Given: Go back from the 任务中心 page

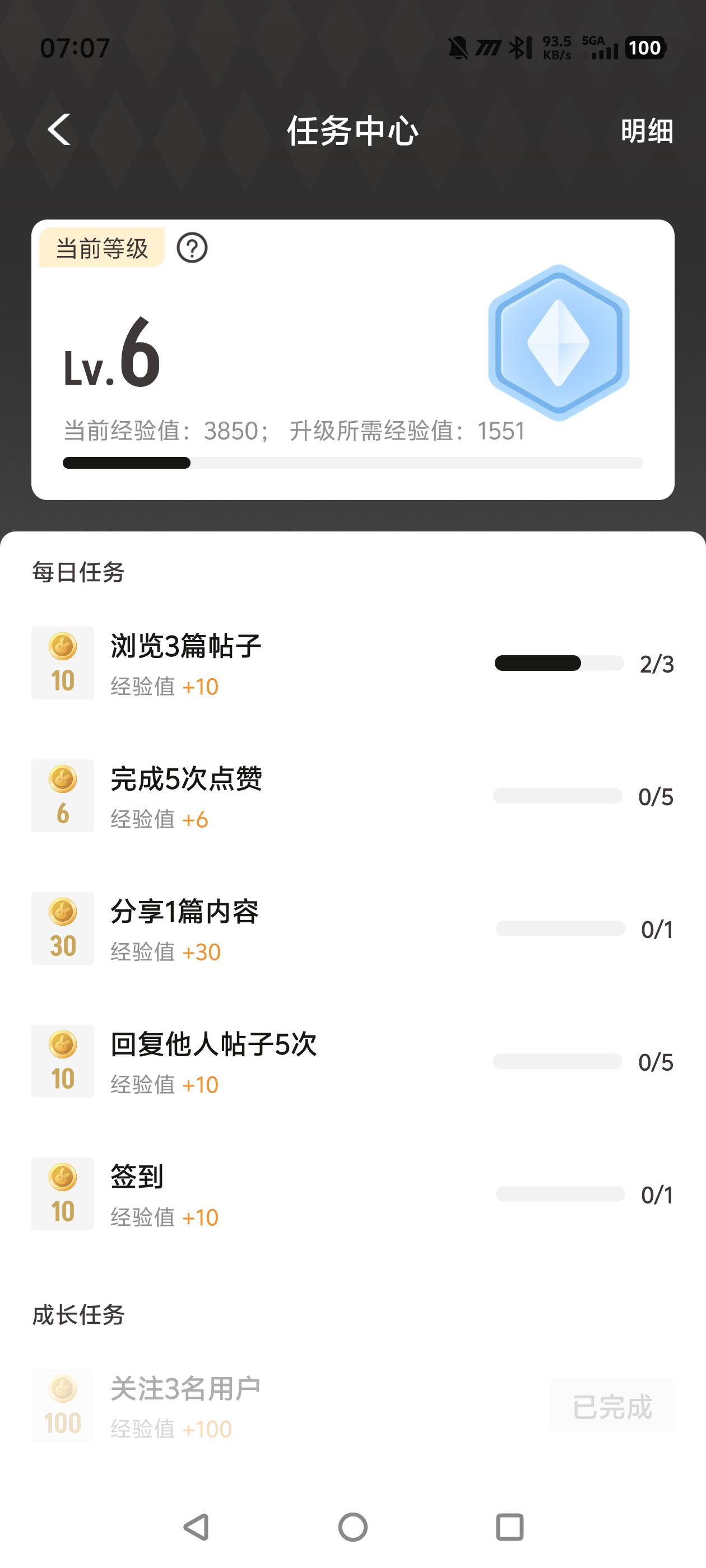Looking at the screenshot, I should pyautogui.click(x=59, y=130).
